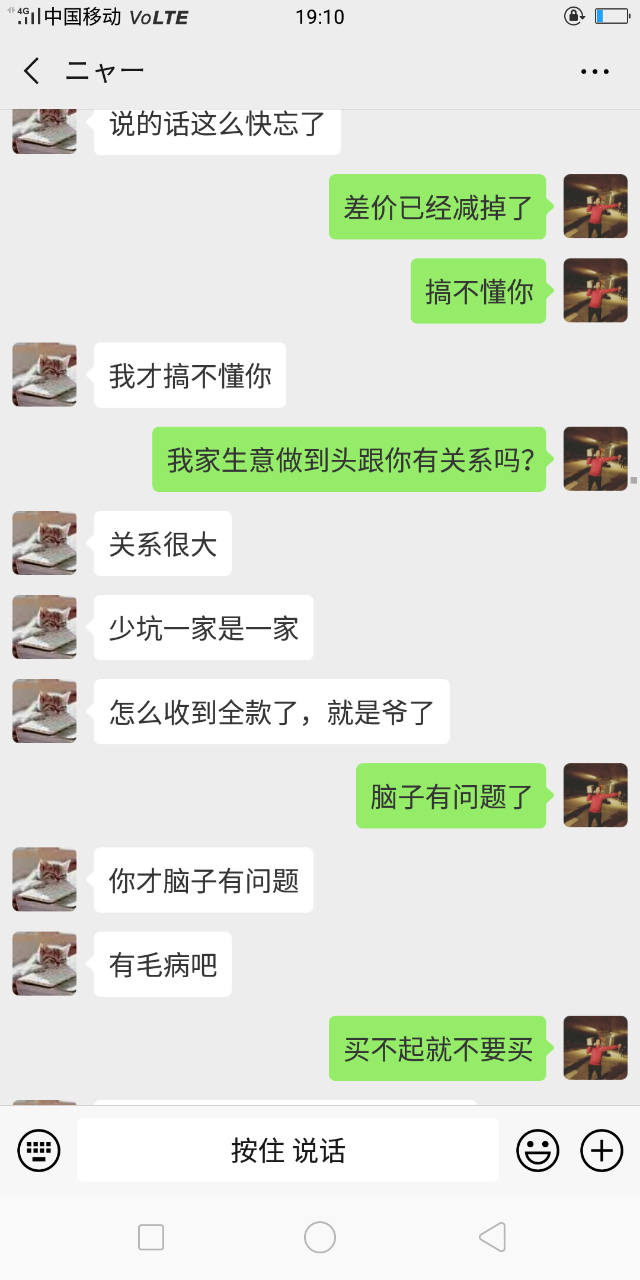The height and width of the screenshot is (1280, 640).
Task: Open the recent apps overview
Action: pyautogui.click(x=151, y=1237)
